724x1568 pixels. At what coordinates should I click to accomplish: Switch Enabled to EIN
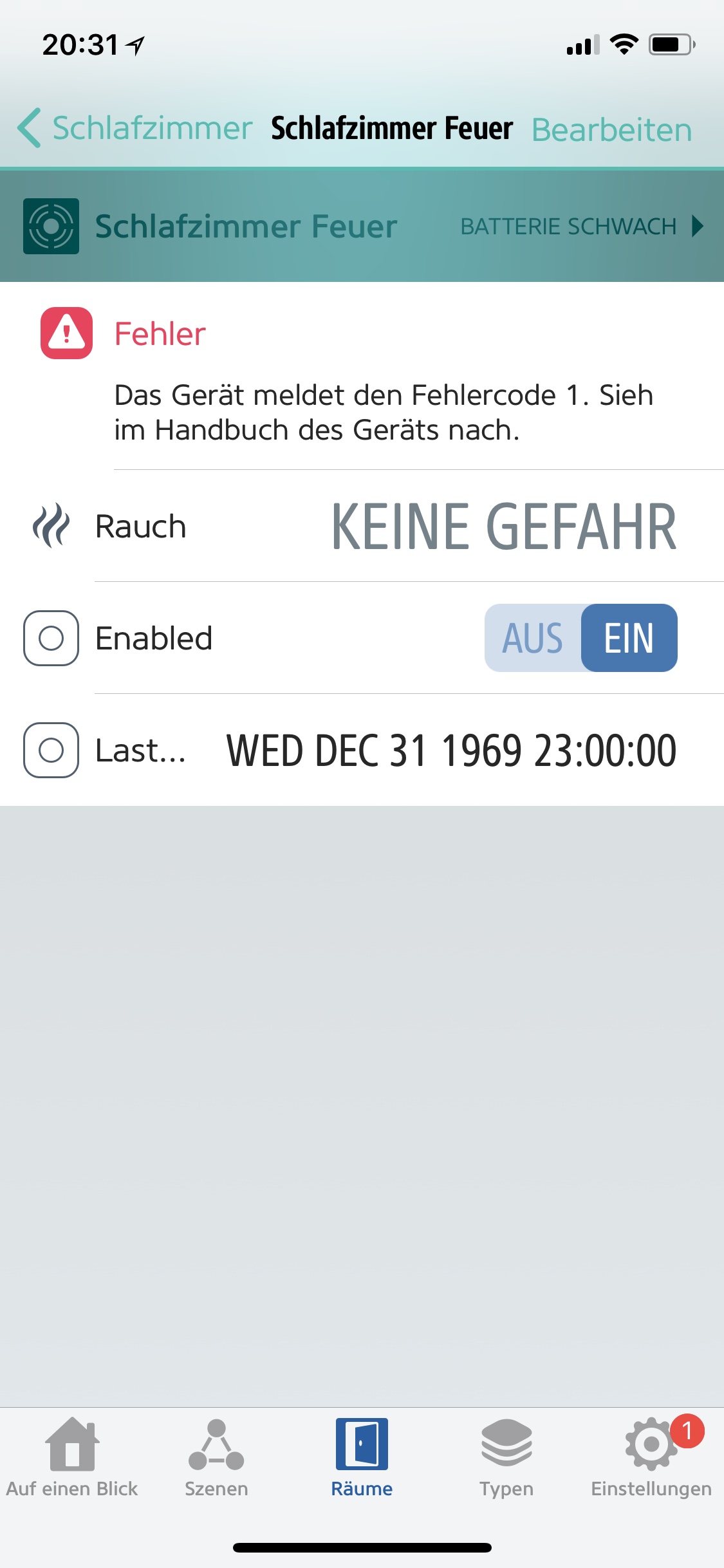coord(629,638)
